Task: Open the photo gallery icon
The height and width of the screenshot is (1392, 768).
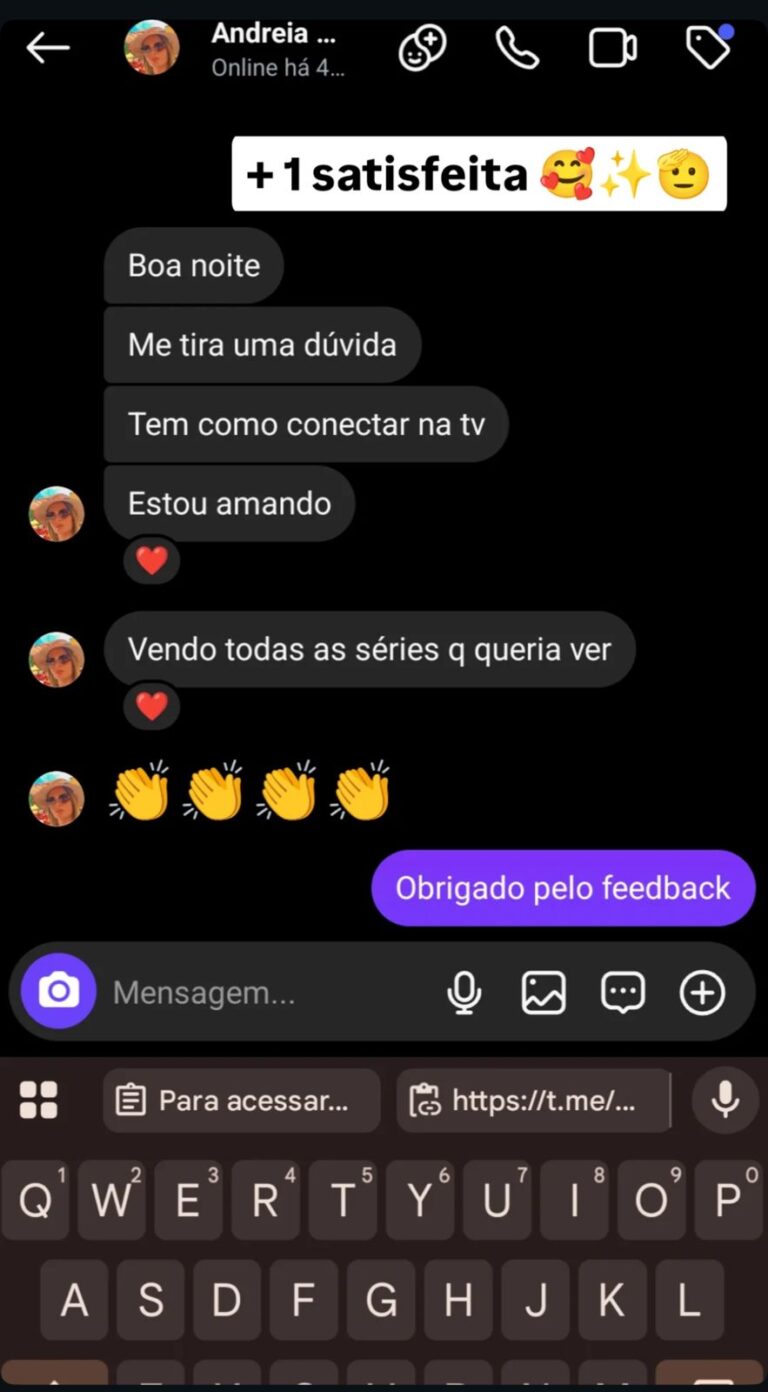Action: pyautogui.click(x=543, y=991)
